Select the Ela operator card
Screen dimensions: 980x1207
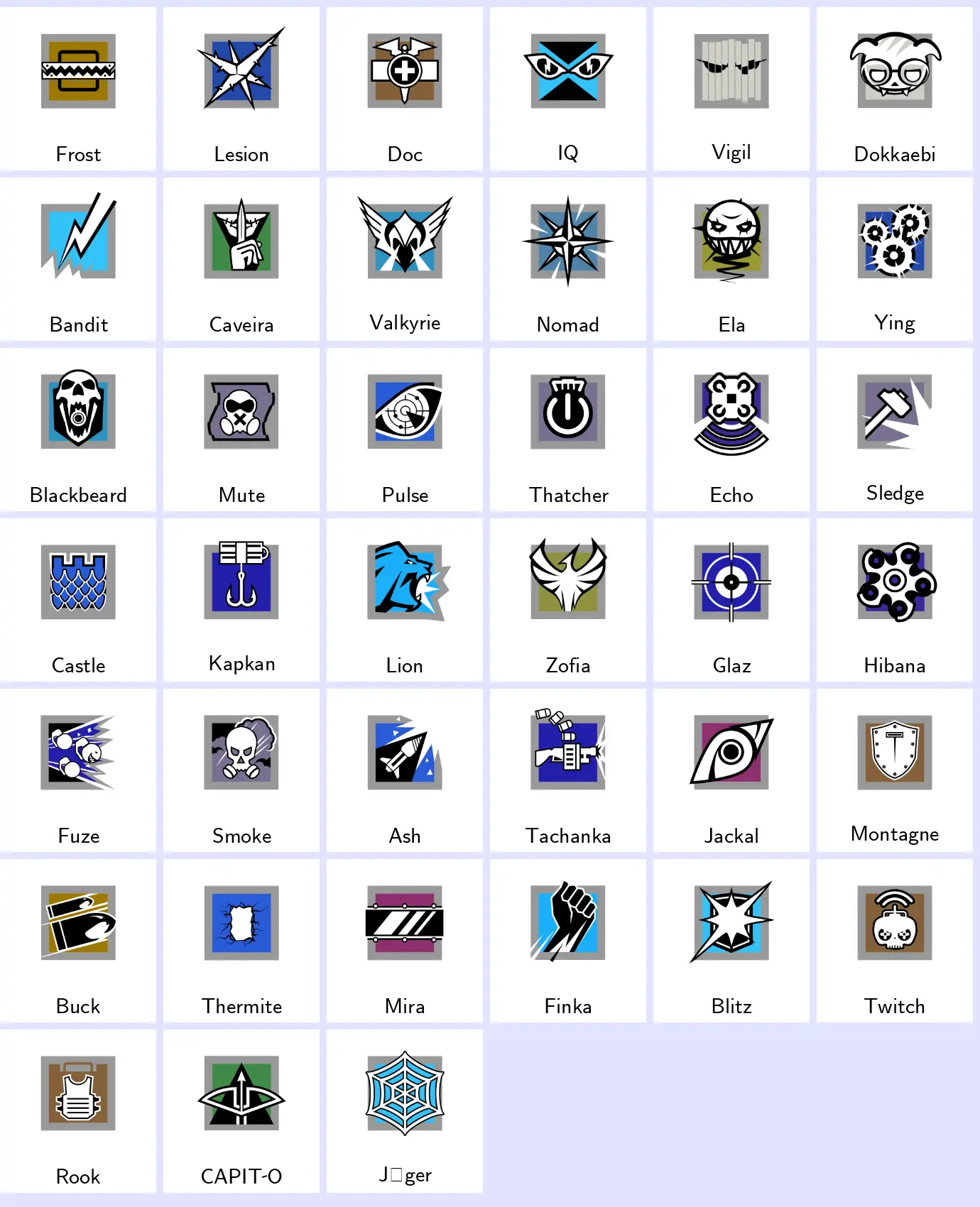(731, 259)
